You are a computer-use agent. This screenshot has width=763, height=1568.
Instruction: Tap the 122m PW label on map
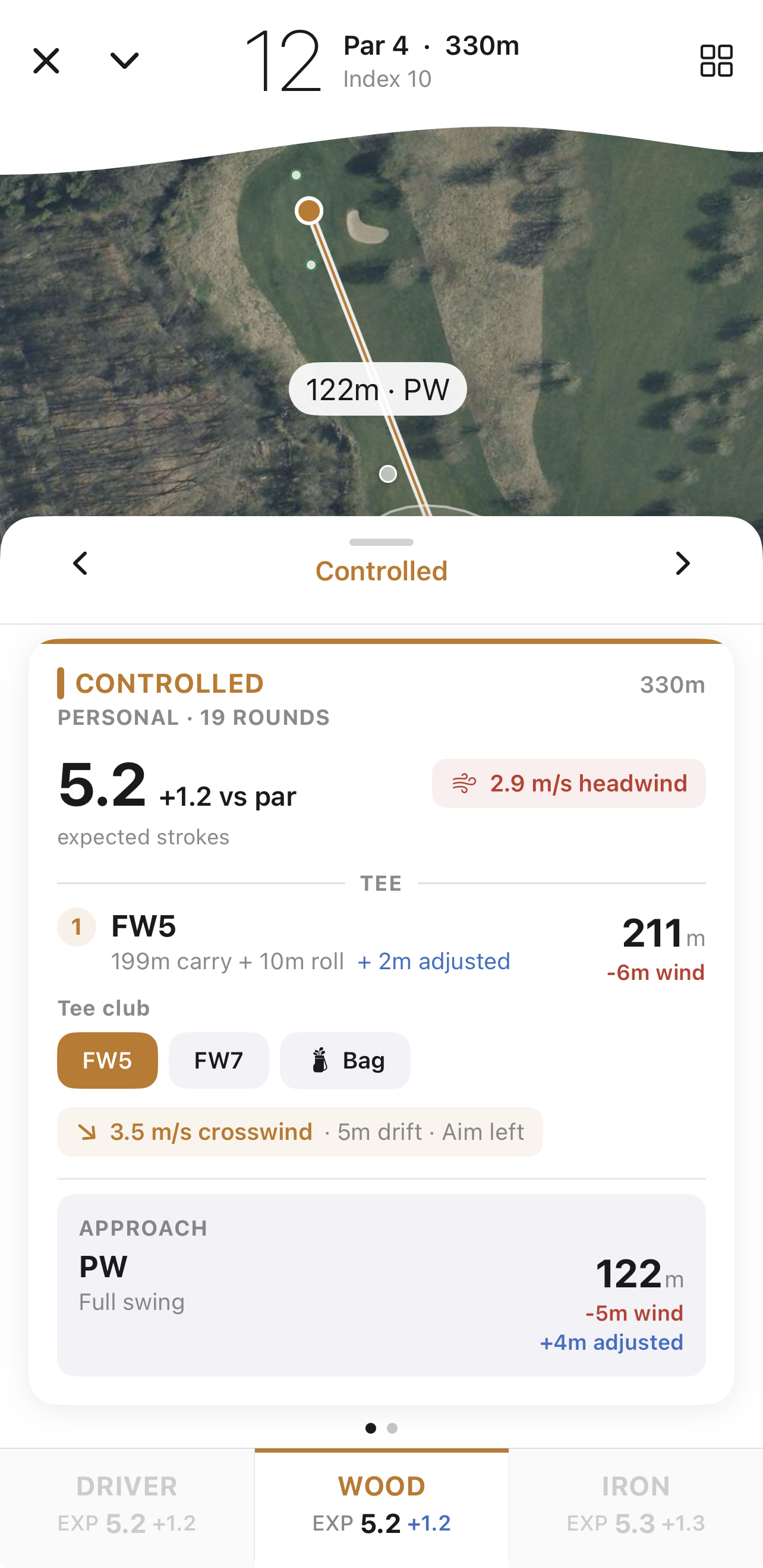[378, 389]
